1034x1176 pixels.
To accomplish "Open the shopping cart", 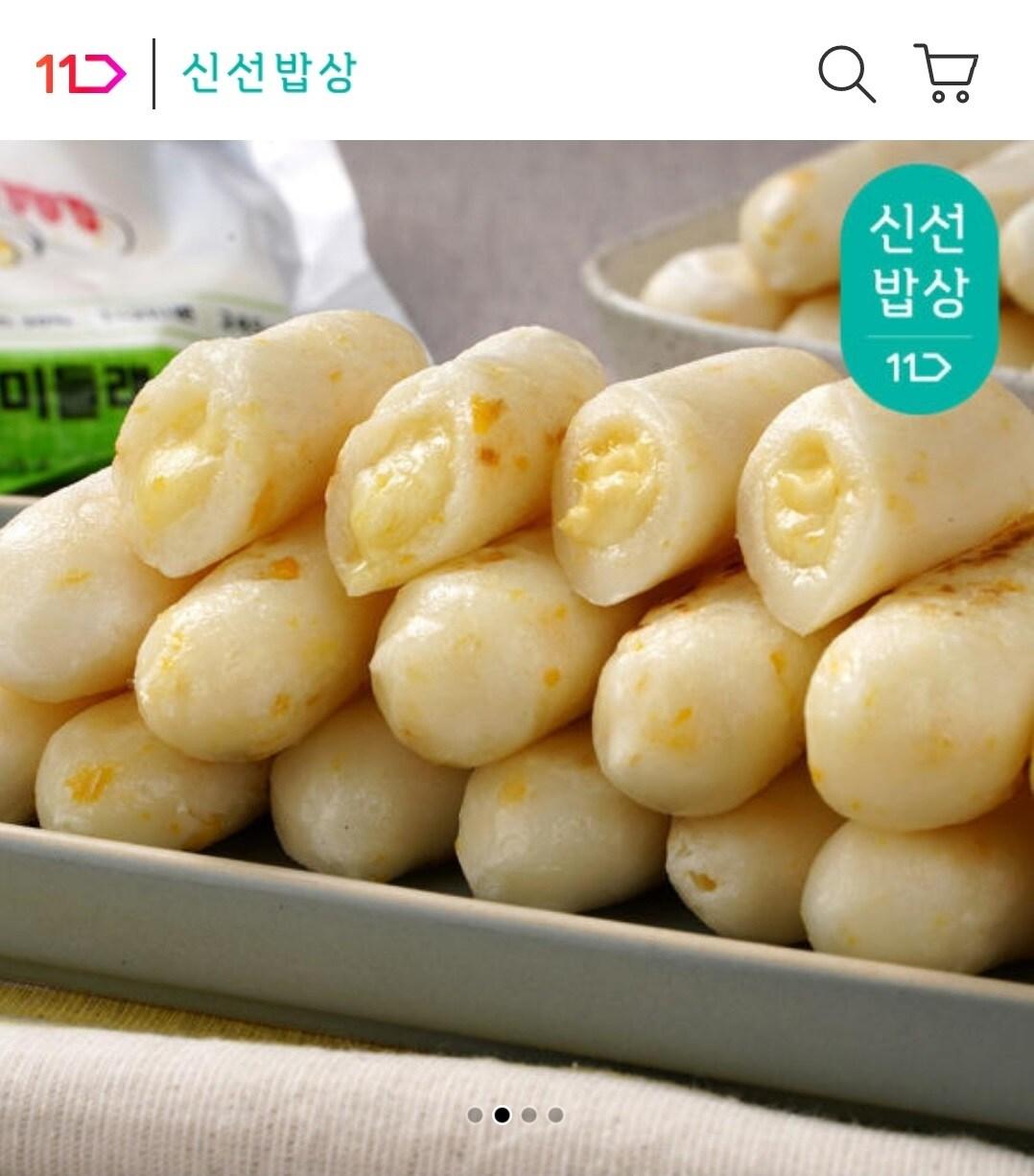I will pyautogui.click(x=945, y=73).
